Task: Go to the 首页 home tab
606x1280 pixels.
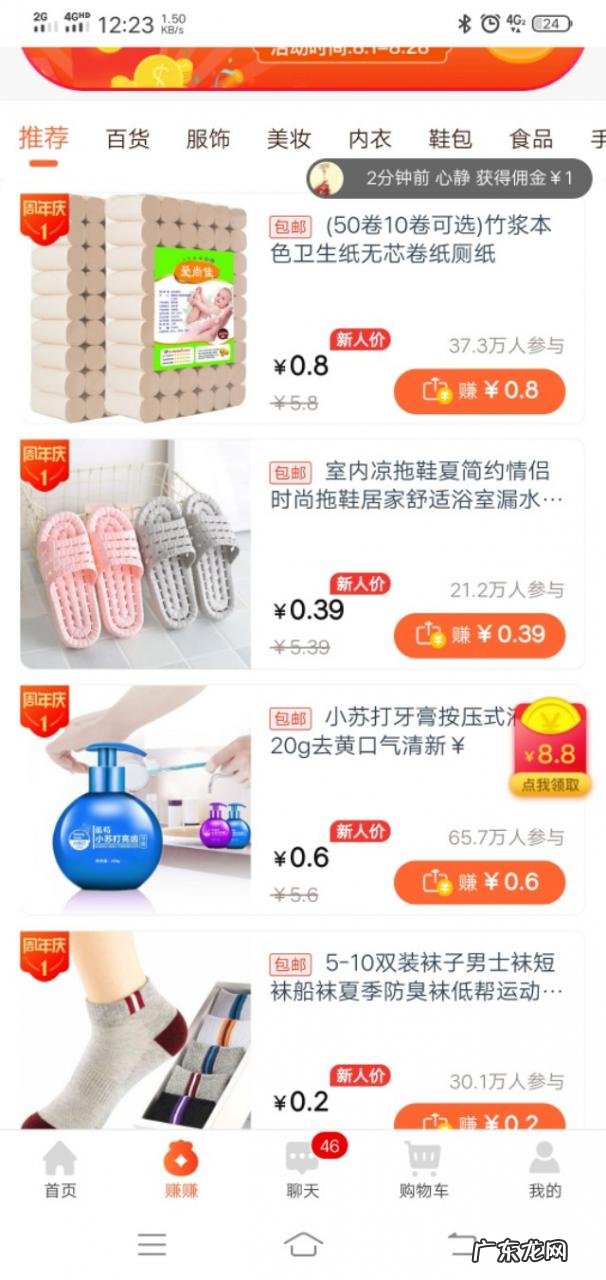Action: tap(60, 1170)
